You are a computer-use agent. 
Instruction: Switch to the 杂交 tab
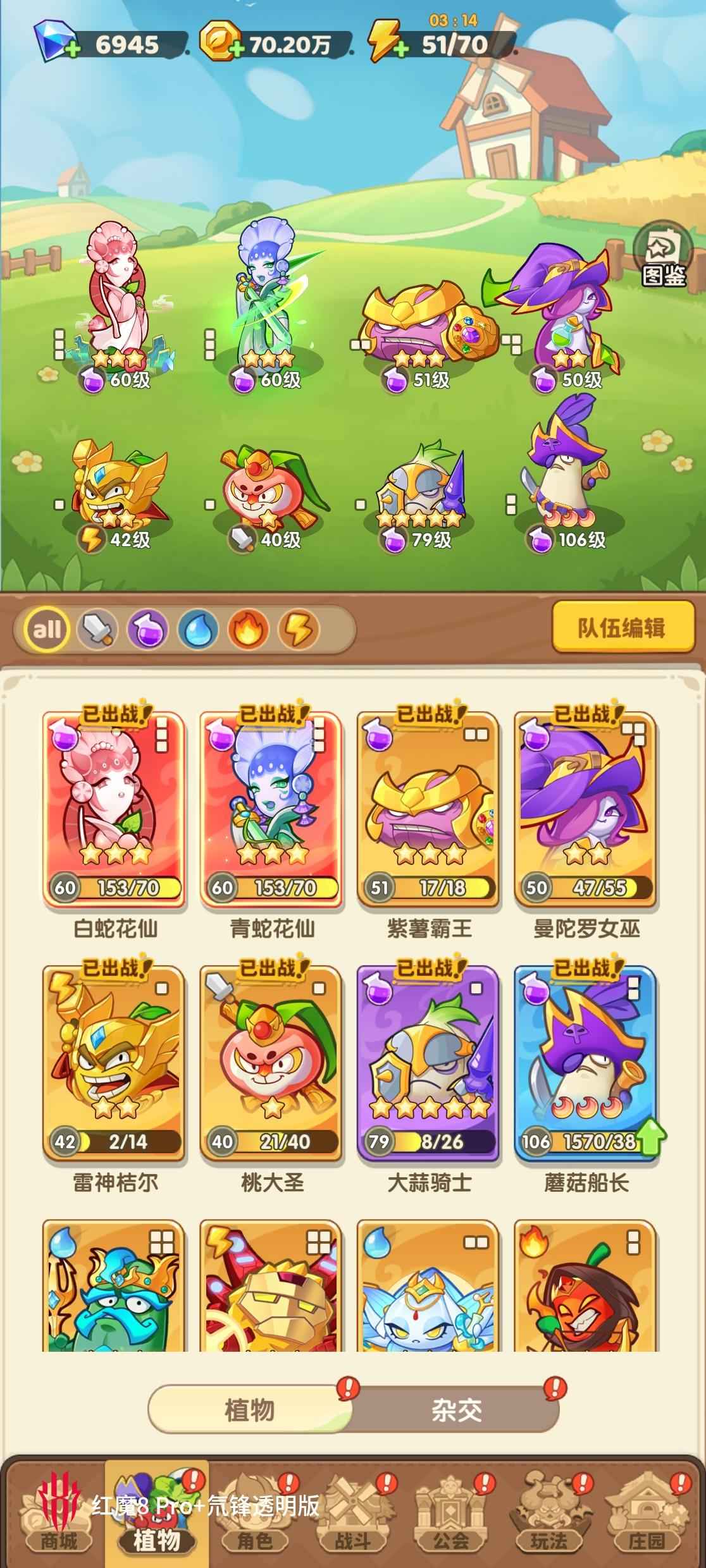[x=456, y=1411]
